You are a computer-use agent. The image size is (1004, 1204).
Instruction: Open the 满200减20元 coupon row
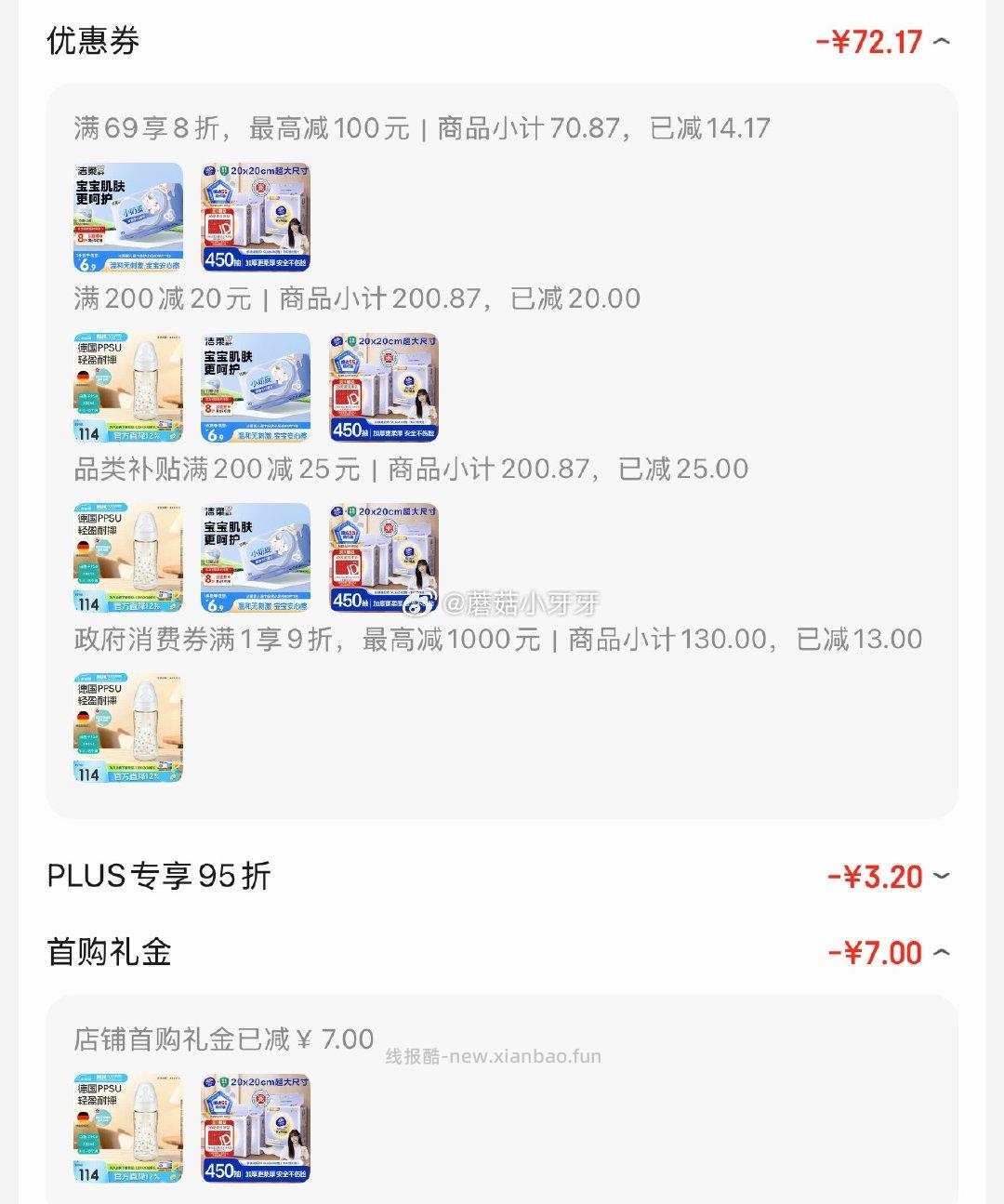coord(358,298)
